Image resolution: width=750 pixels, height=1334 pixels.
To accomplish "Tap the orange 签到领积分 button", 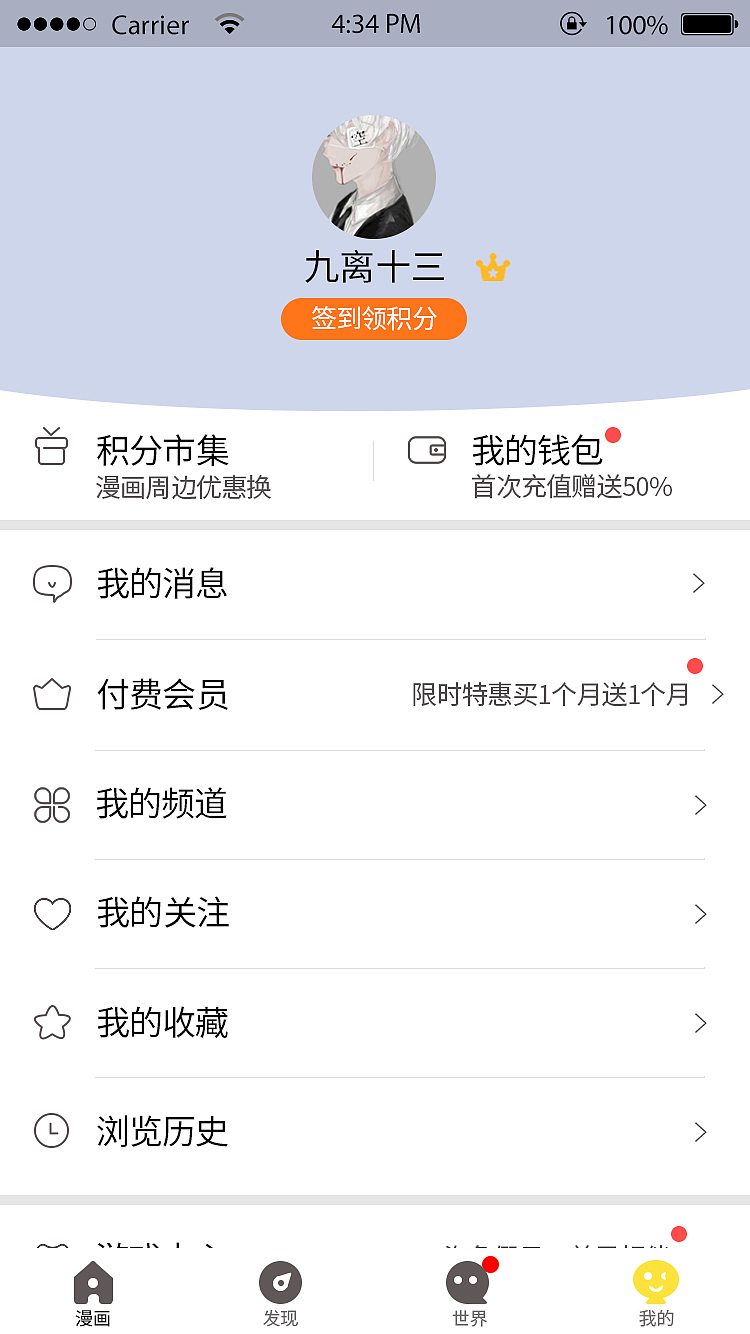I will [374, 319].
